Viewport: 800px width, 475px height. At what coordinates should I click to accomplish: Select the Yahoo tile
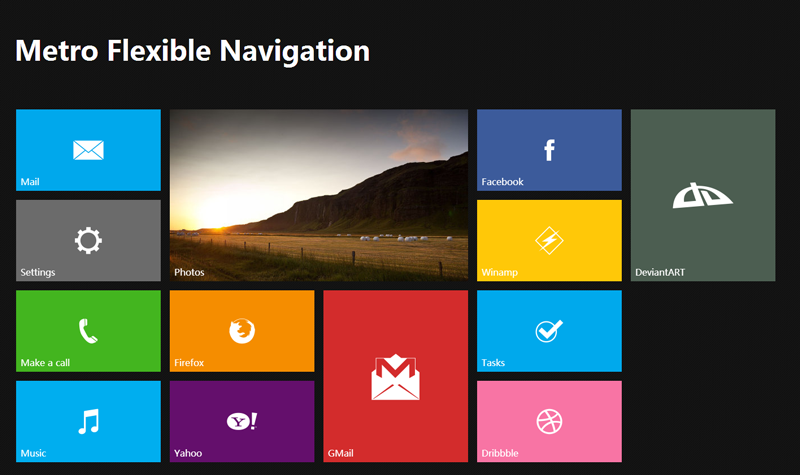coord(242,421)
